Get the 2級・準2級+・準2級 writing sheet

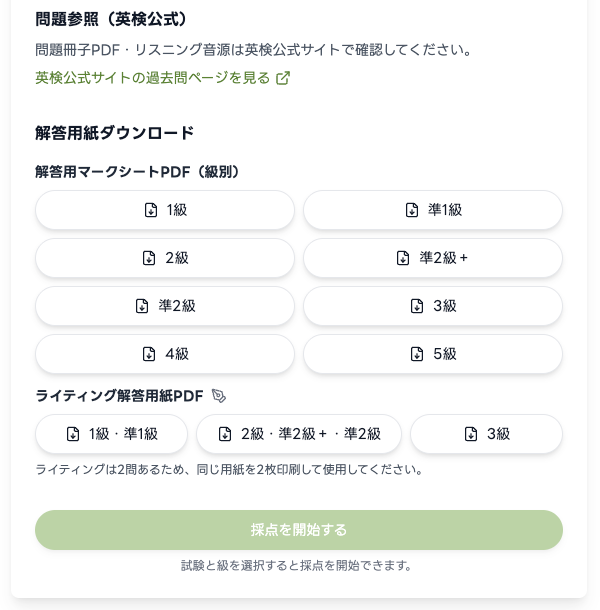[x=299, y=434]
